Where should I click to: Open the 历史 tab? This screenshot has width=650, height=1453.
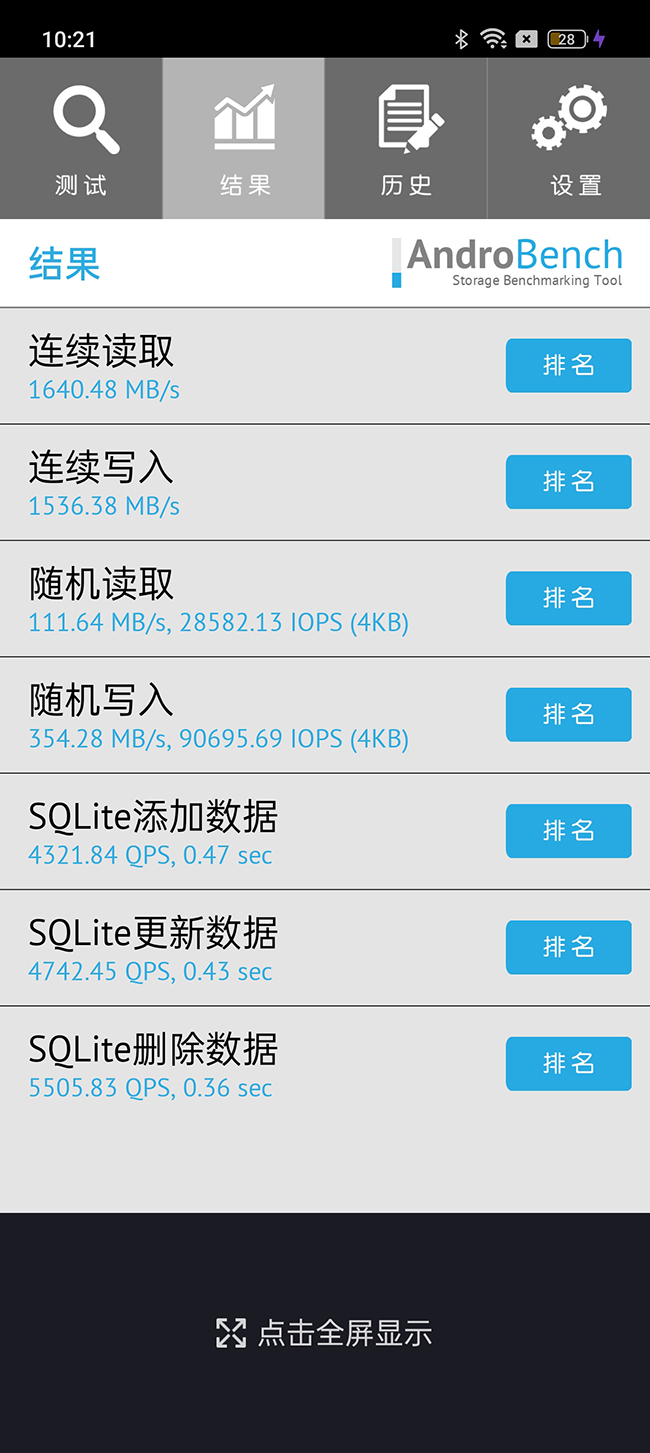406,139
